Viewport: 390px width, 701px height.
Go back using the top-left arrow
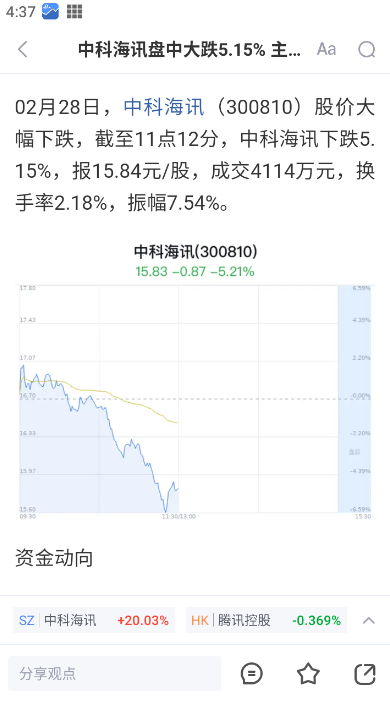23,49
